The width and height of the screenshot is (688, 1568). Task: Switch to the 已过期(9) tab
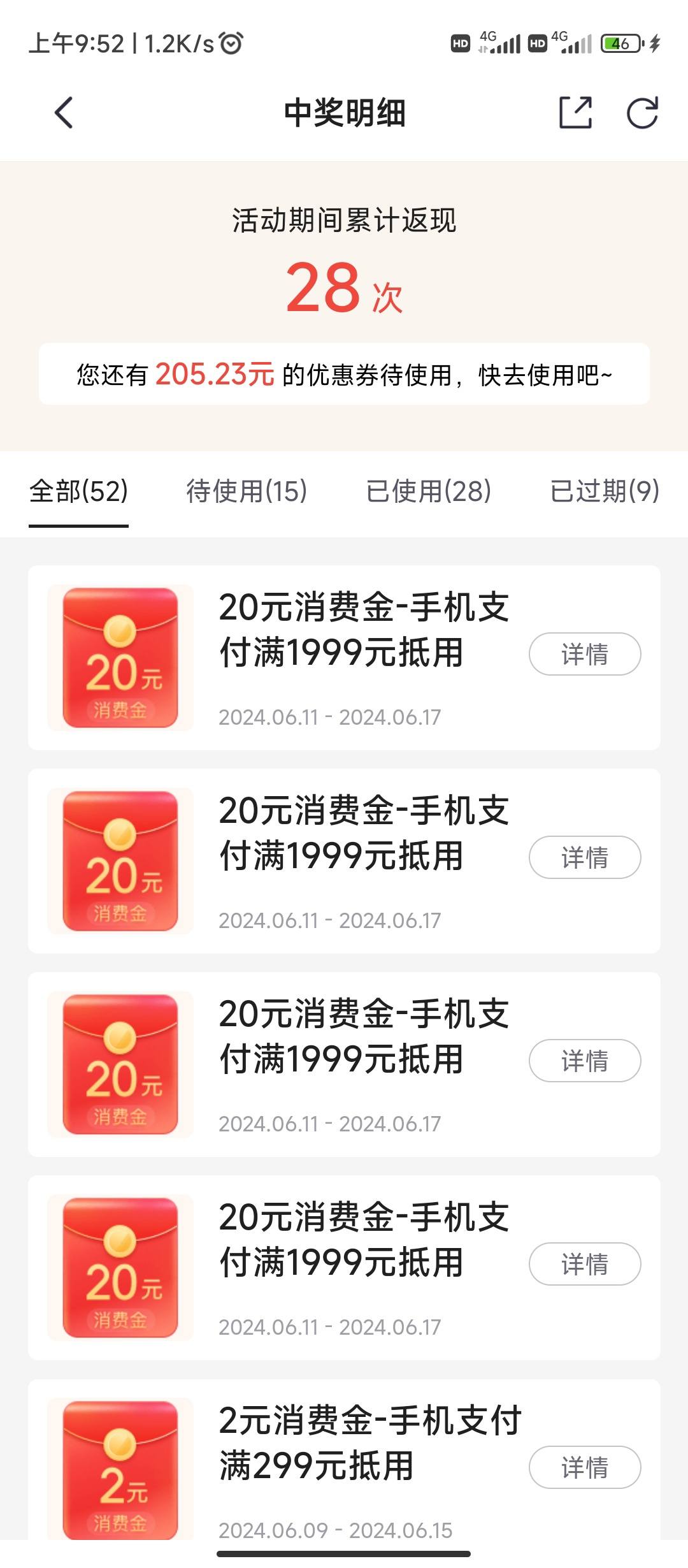click(605, 491)
